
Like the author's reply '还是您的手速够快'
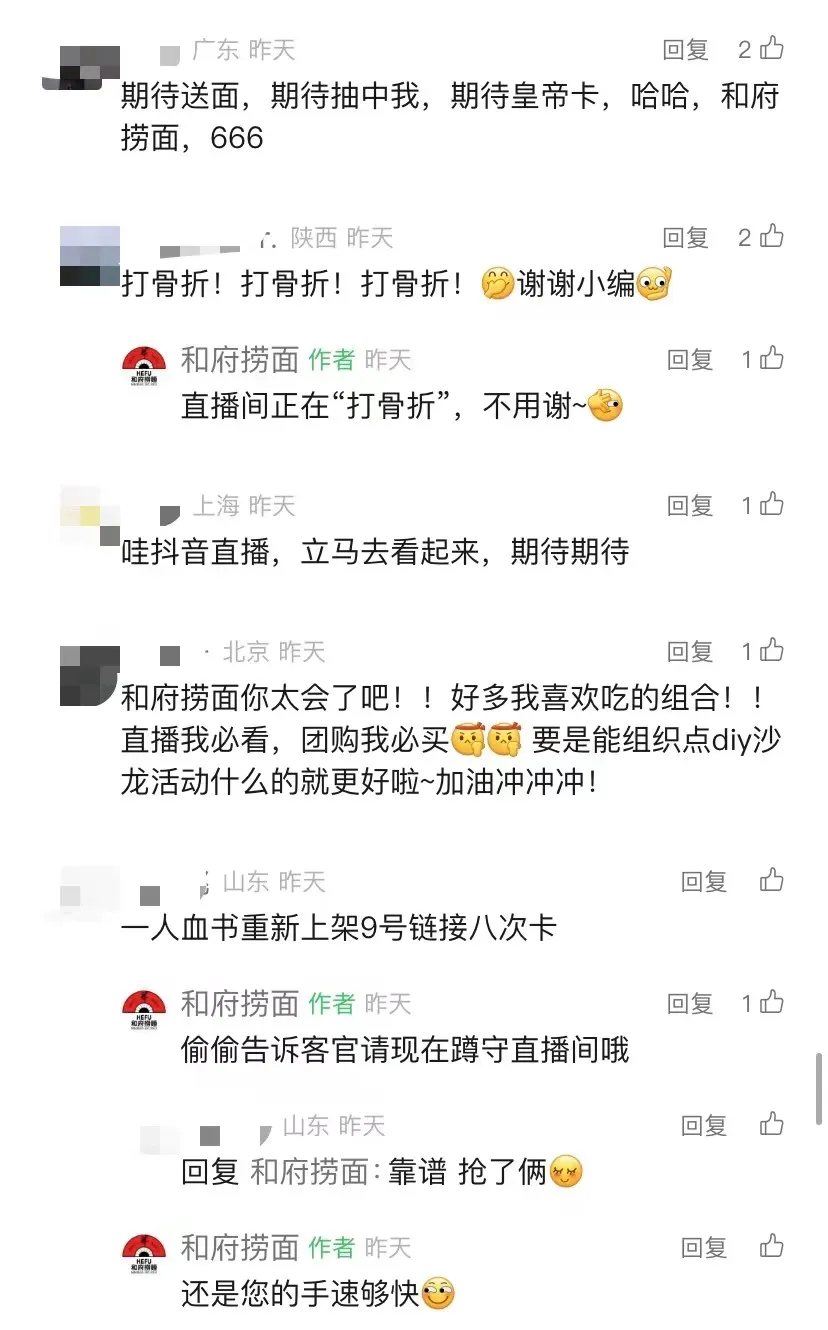coord(772,1246)
